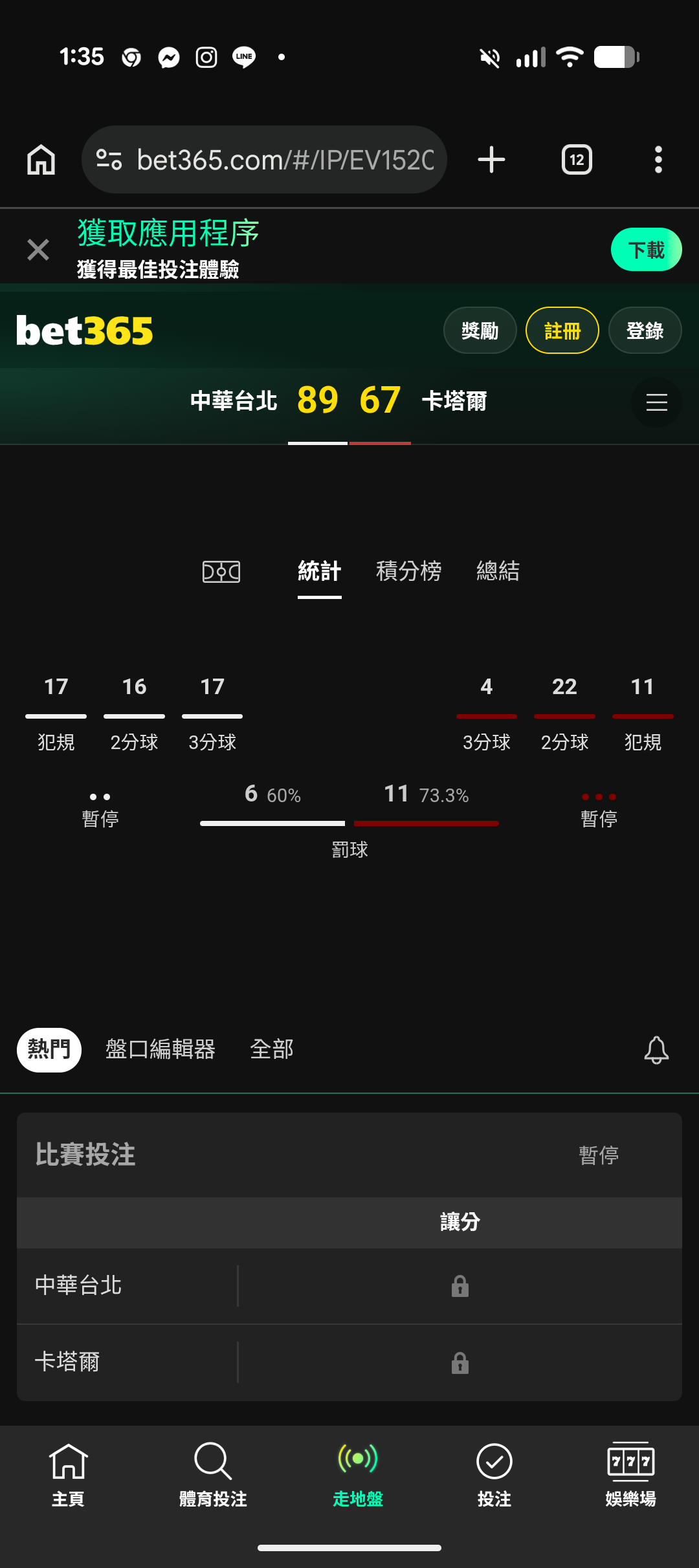The height and width of the screenshot is (1568, 699).
Task: Select the 全部 markets tab
Action: [272, 1049]
